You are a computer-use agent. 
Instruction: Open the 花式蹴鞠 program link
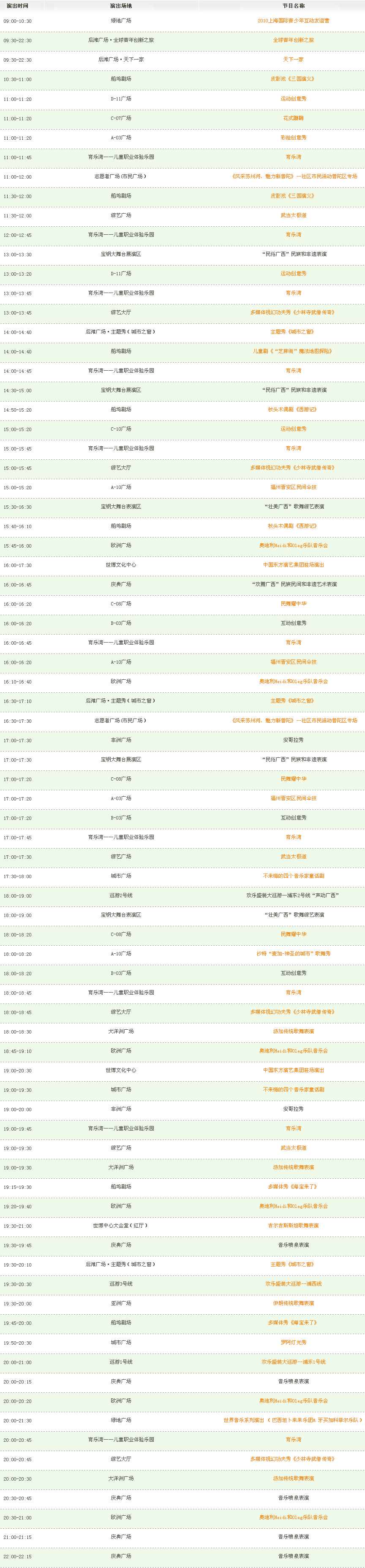tap(293, 118)
